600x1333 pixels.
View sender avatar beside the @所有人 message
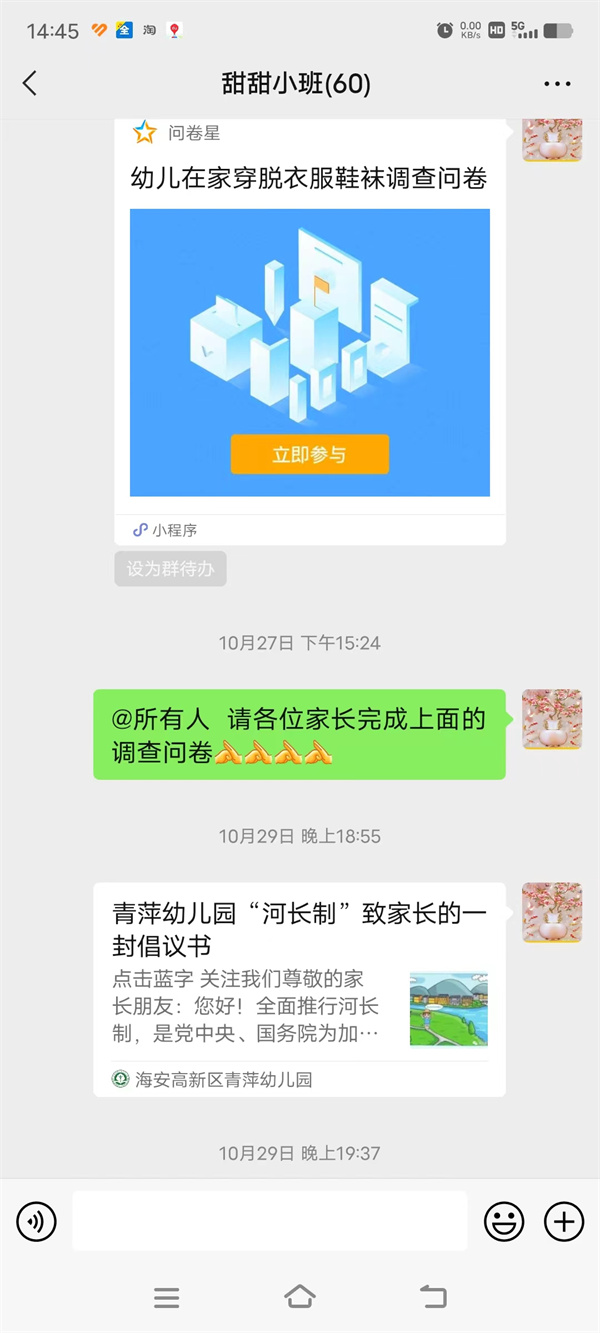coord(552,719)
